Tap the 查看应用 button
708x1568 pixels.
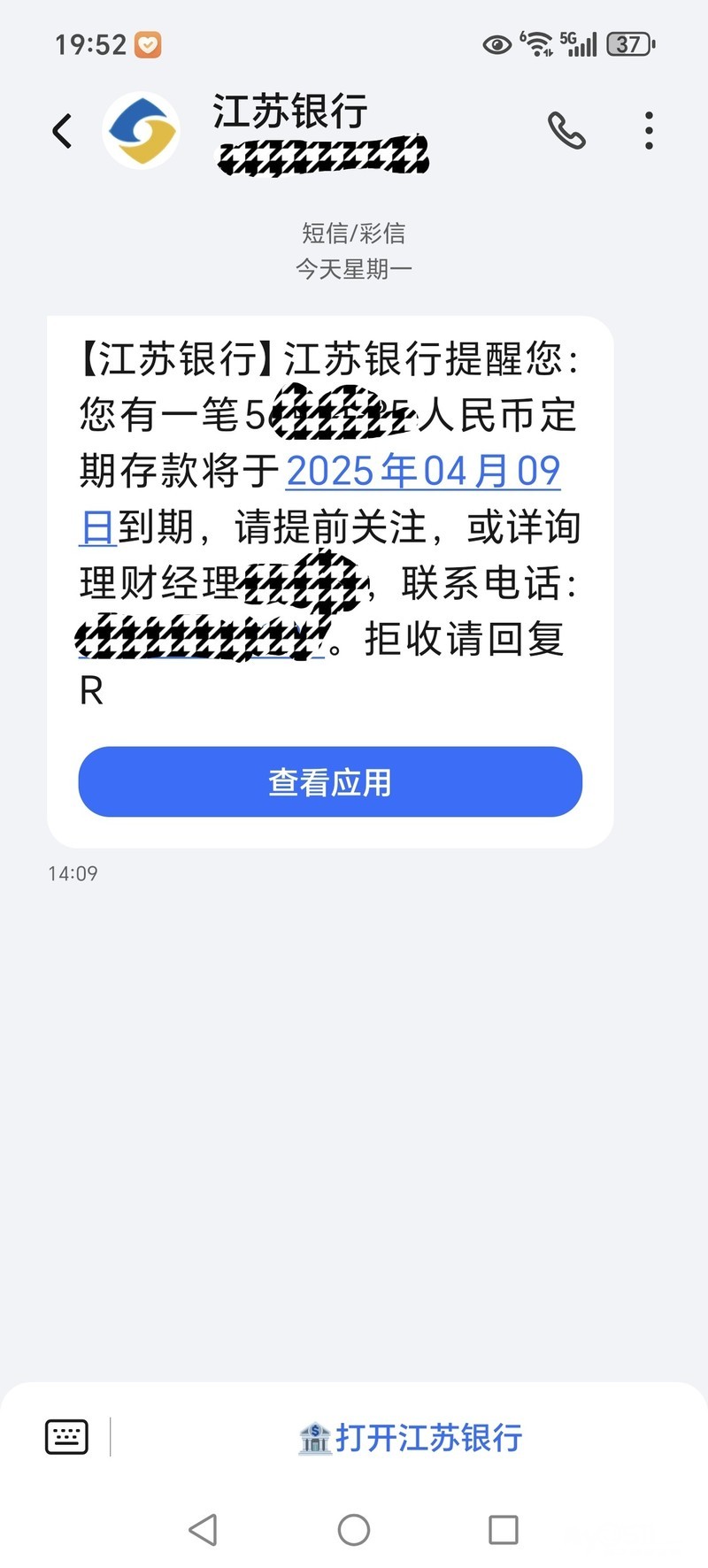(x=330, y=781)
